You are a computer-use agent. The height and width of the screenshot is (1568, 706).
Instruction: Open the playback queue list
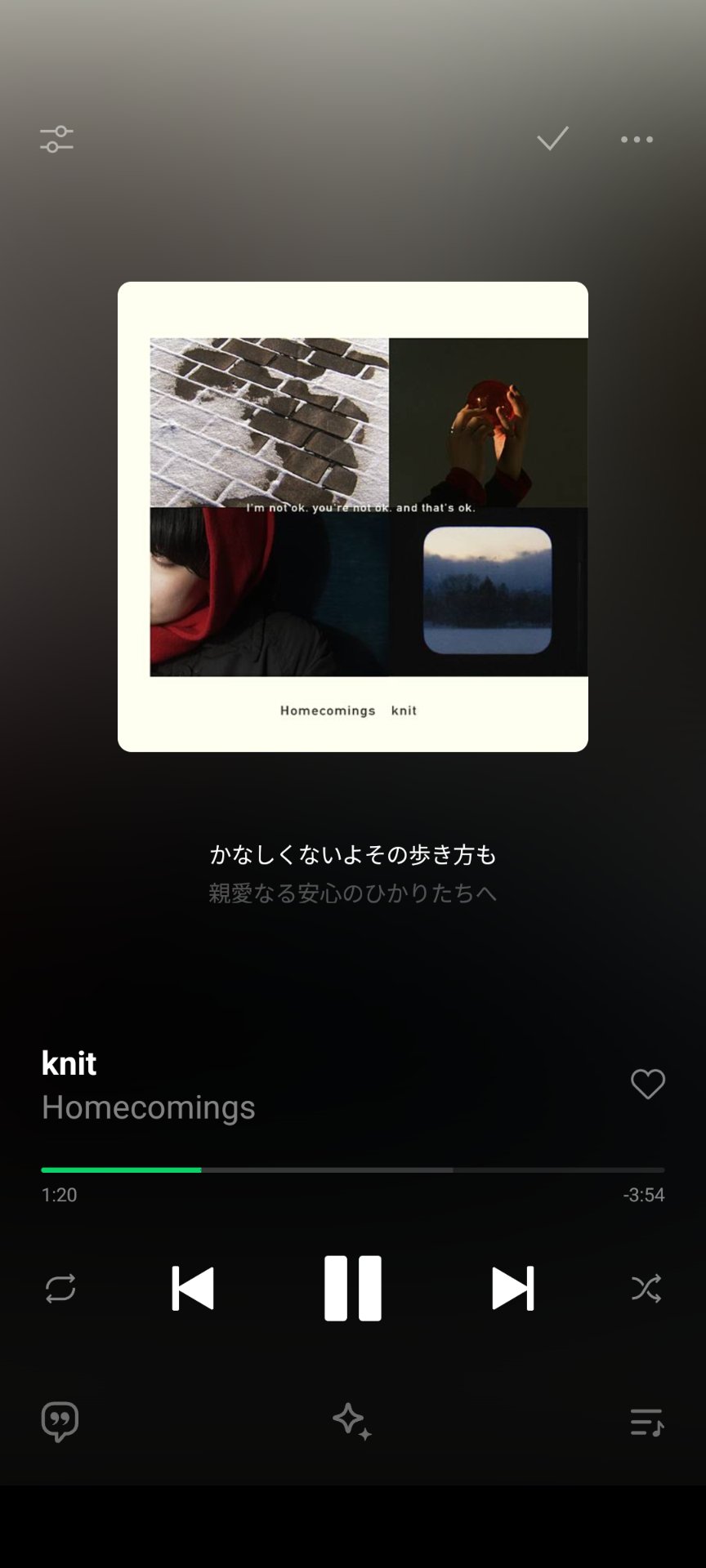click(x=646, y=1422)
